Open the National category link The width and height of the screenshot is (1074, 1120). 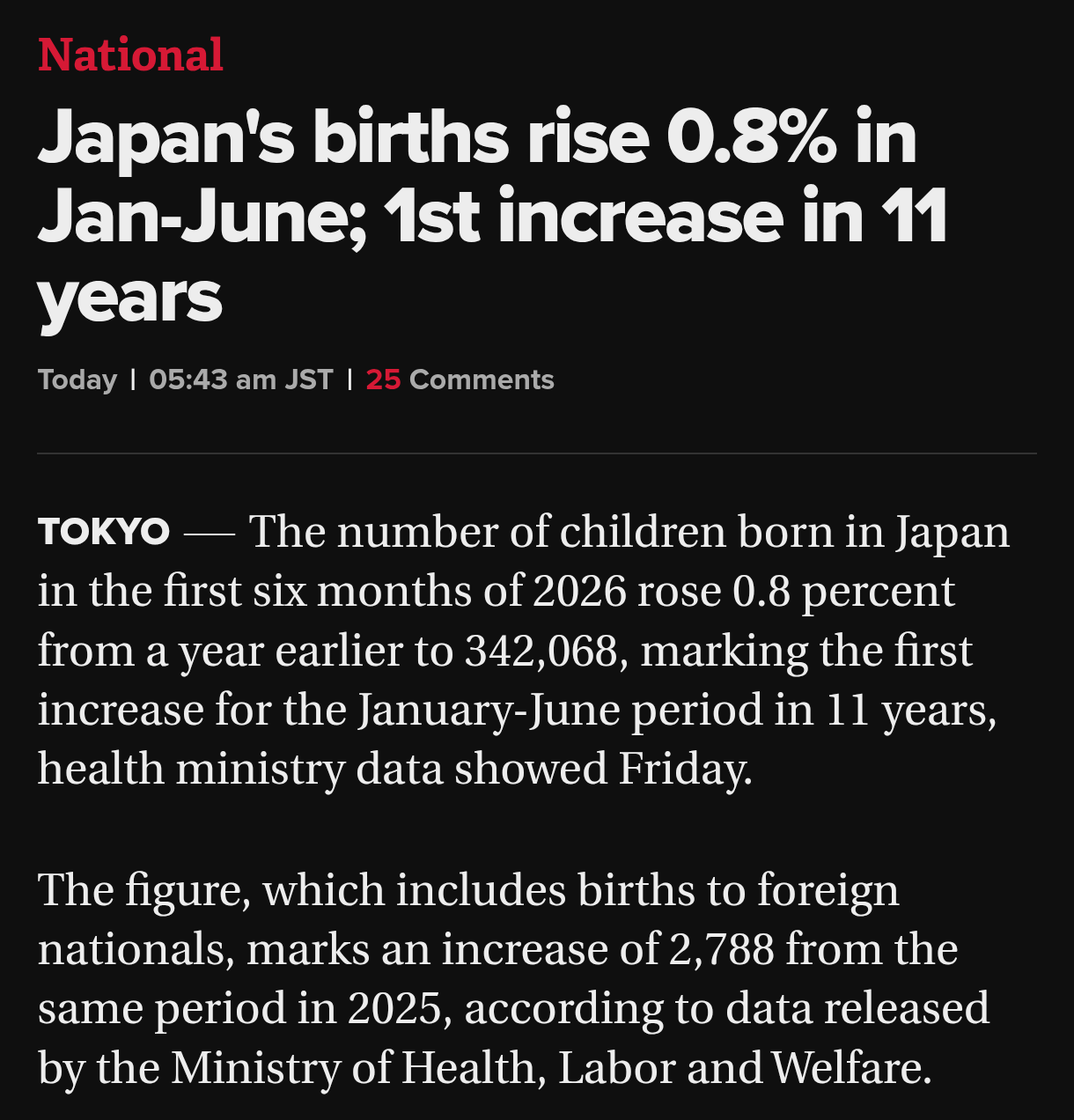(130, 55)
